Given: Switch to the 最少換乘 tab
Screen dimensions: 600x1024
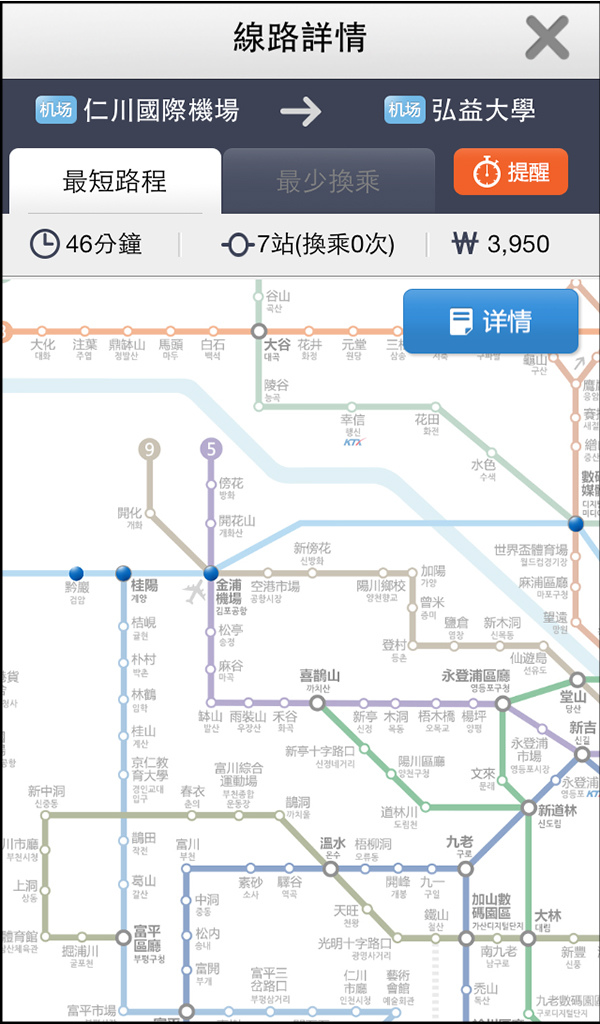Looking at the screenshot, I should [x=328, y=181].
